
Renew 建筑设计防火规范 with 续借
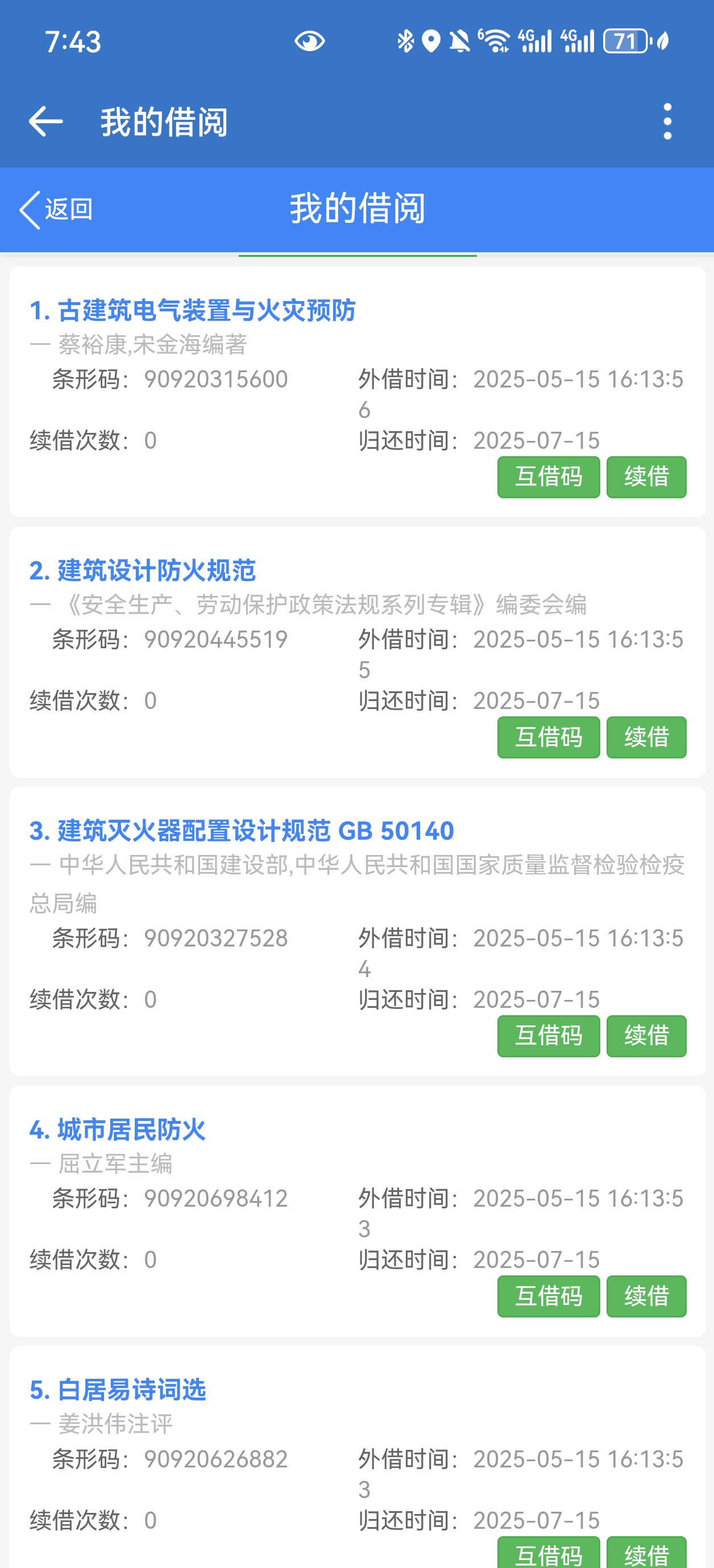(x=646, y=737)
